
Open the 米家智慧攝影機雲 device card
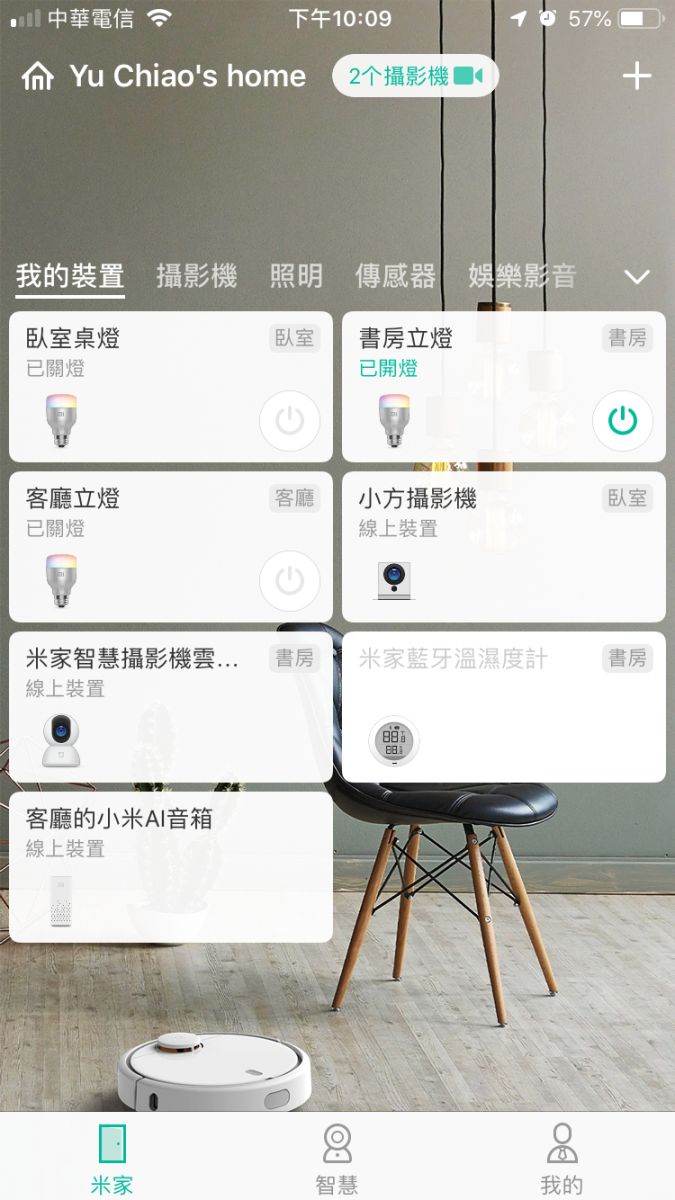[170, 707]
